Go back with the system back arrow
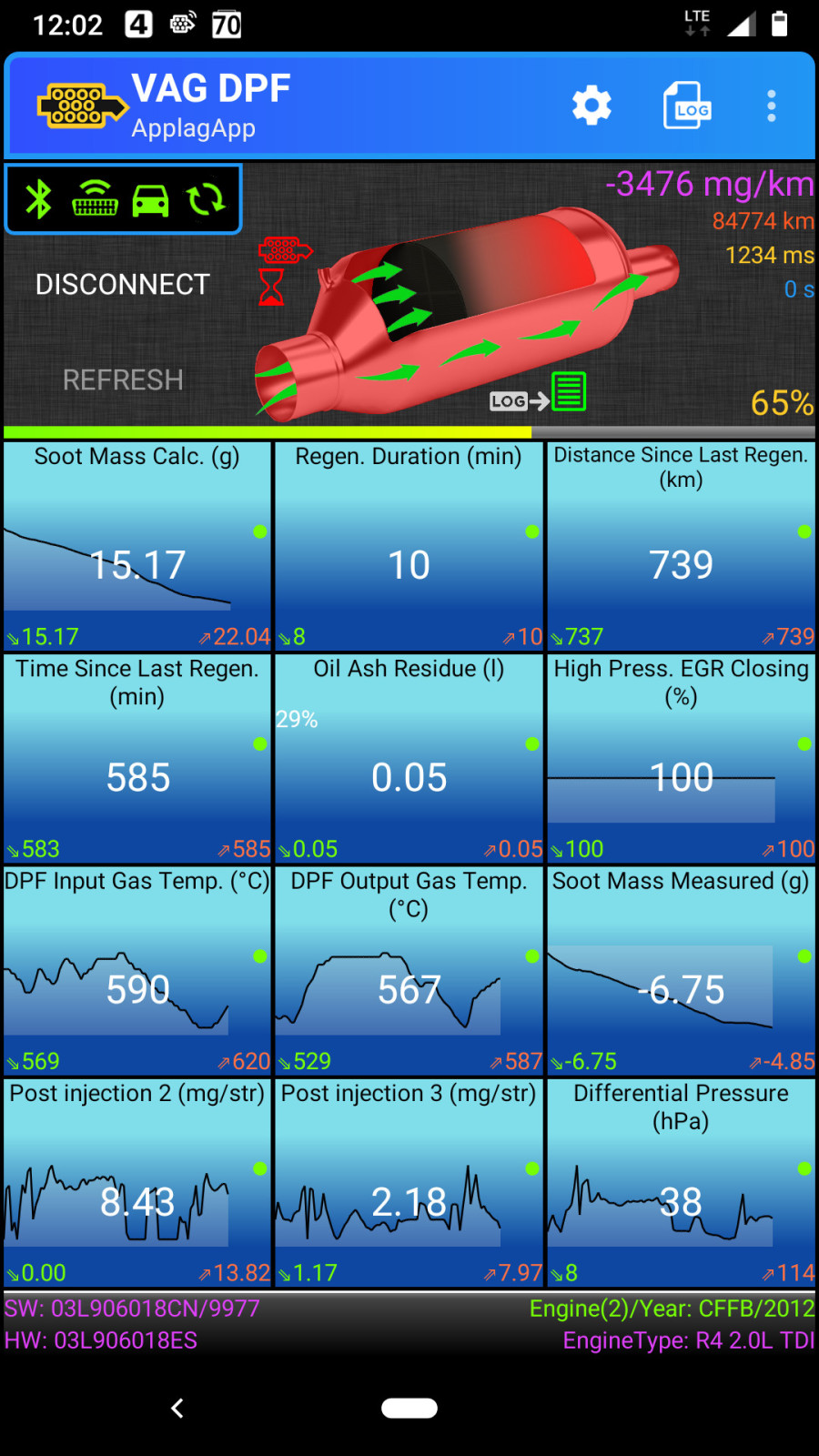 [177, 1409]
